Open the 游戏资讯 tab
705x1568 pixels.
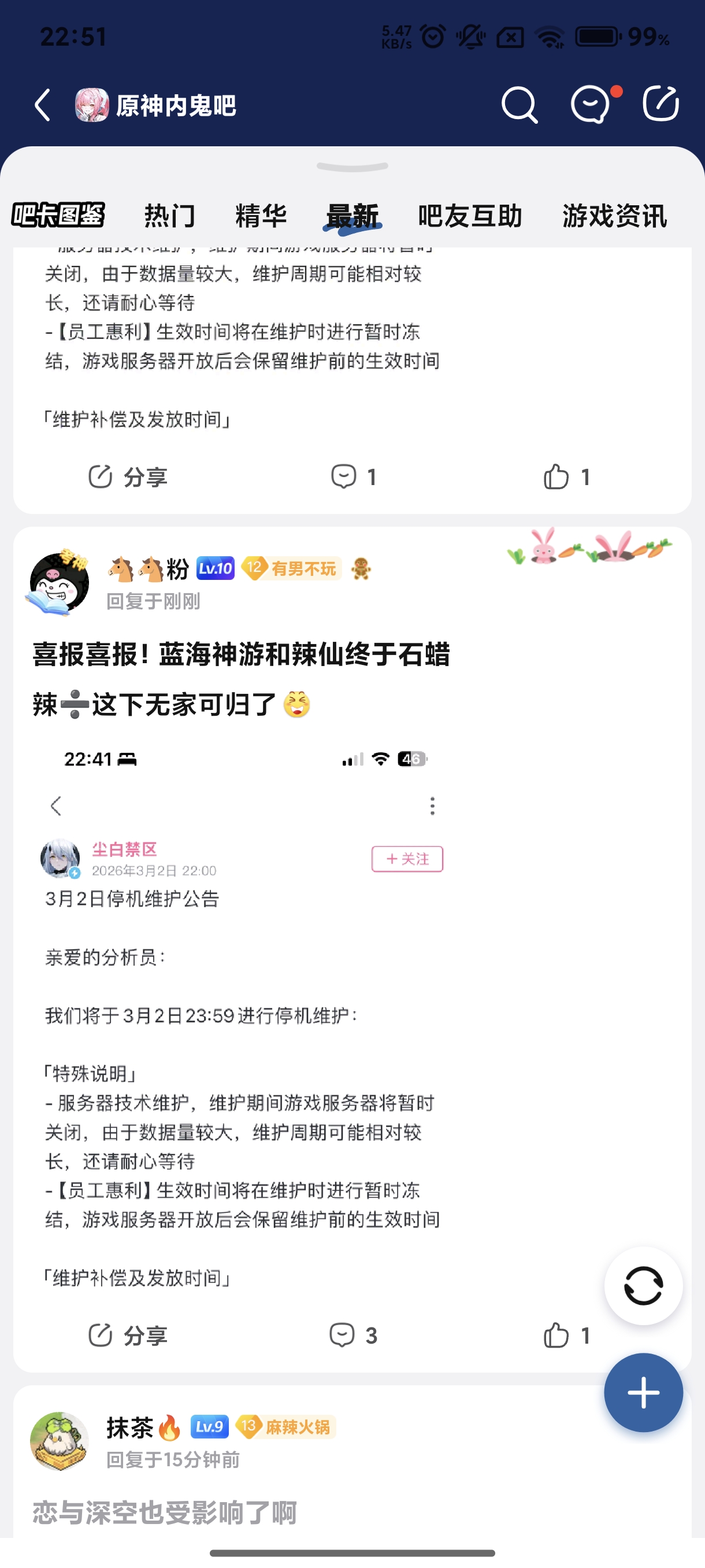pos(614,216)
